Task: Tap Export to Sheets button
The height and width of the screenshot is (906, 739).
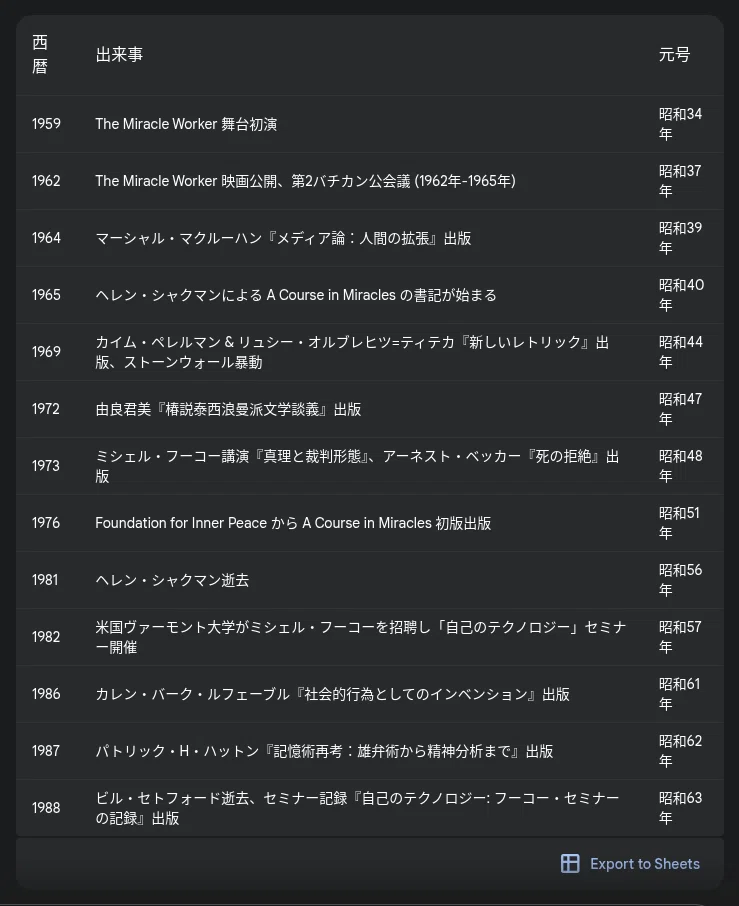Action: click(630, 864)
